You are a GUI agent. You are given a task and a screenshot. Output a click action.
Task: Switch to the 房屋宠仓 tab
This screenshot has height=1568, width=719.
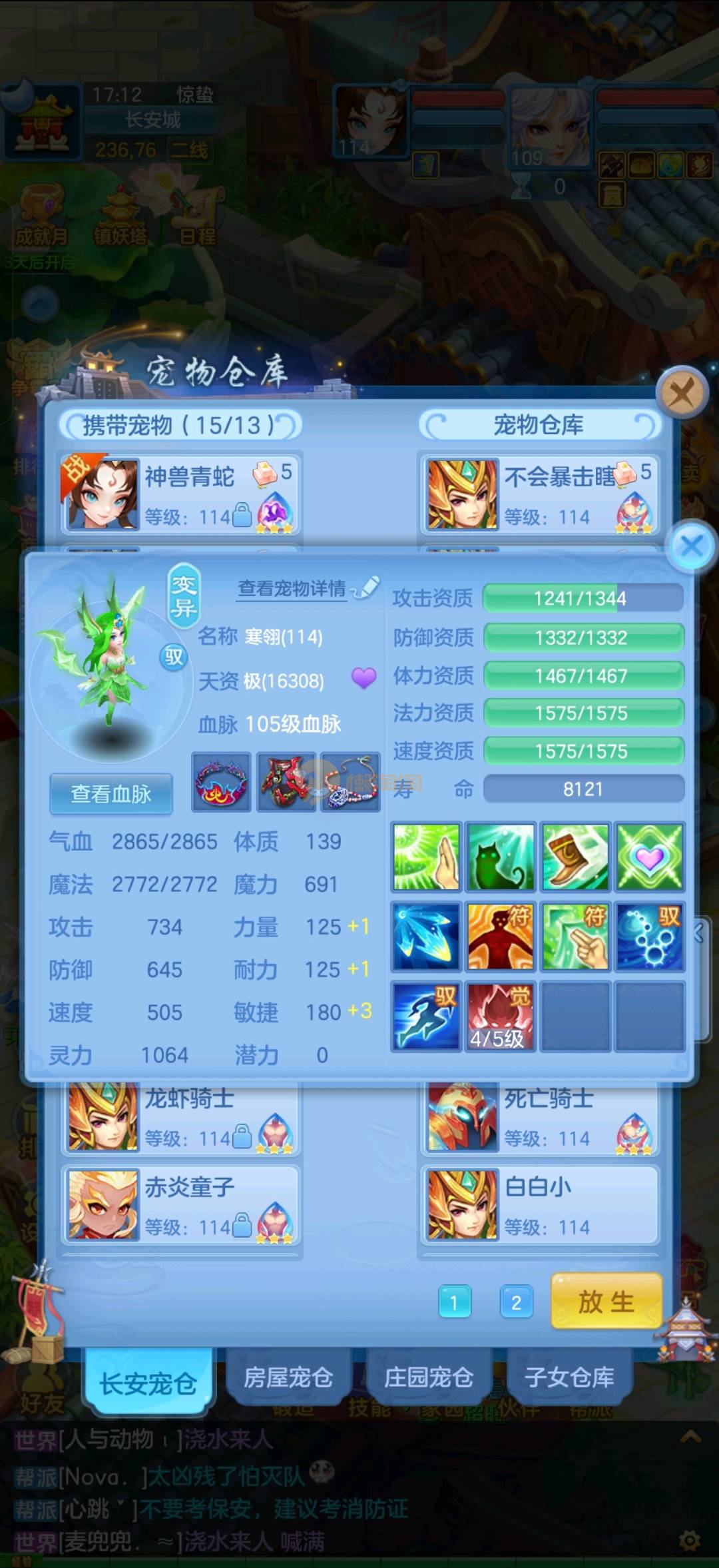[288, 1377]
